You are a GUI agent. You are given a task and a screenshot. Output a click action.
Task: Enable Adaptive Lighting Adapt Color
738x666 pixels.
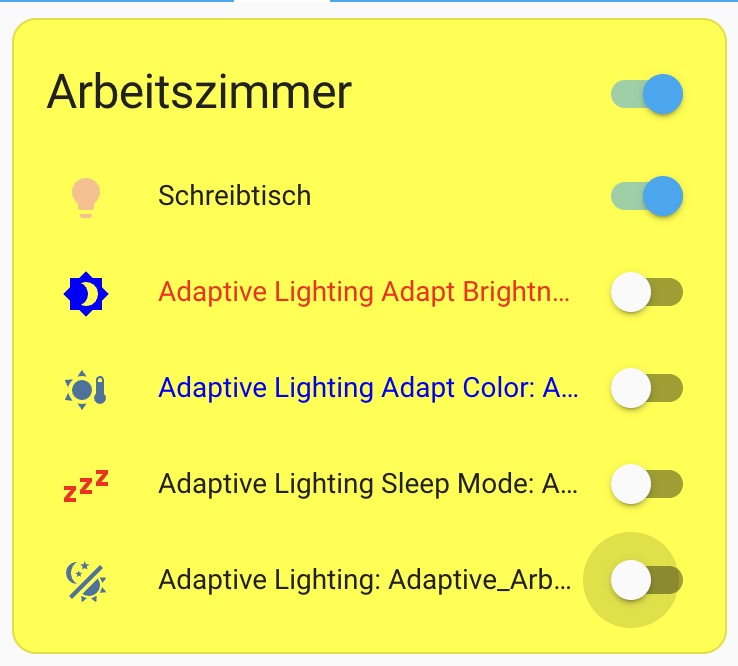[x=647, y=388]
